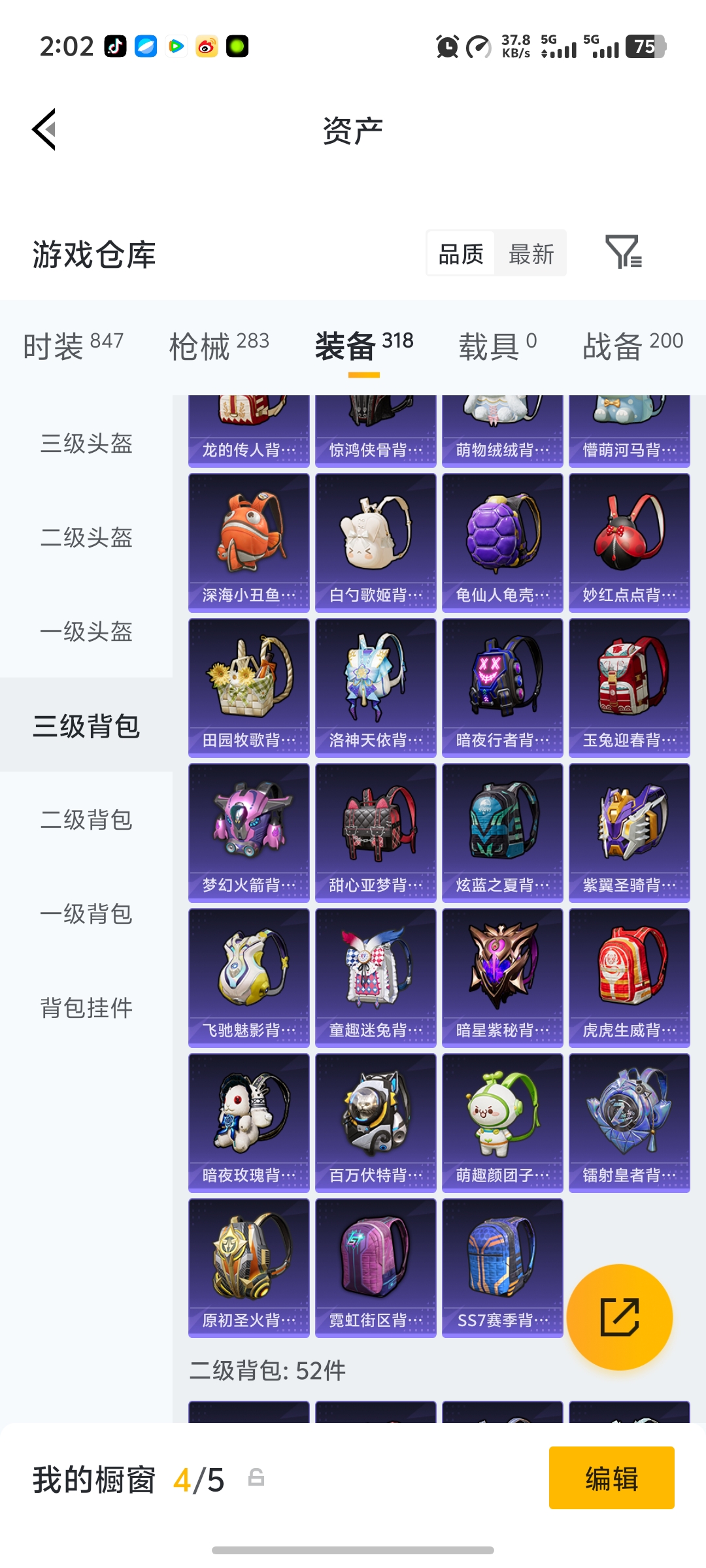
Task: Expand the 背包挂件 category in sidebar
Action: (87, 1008)
